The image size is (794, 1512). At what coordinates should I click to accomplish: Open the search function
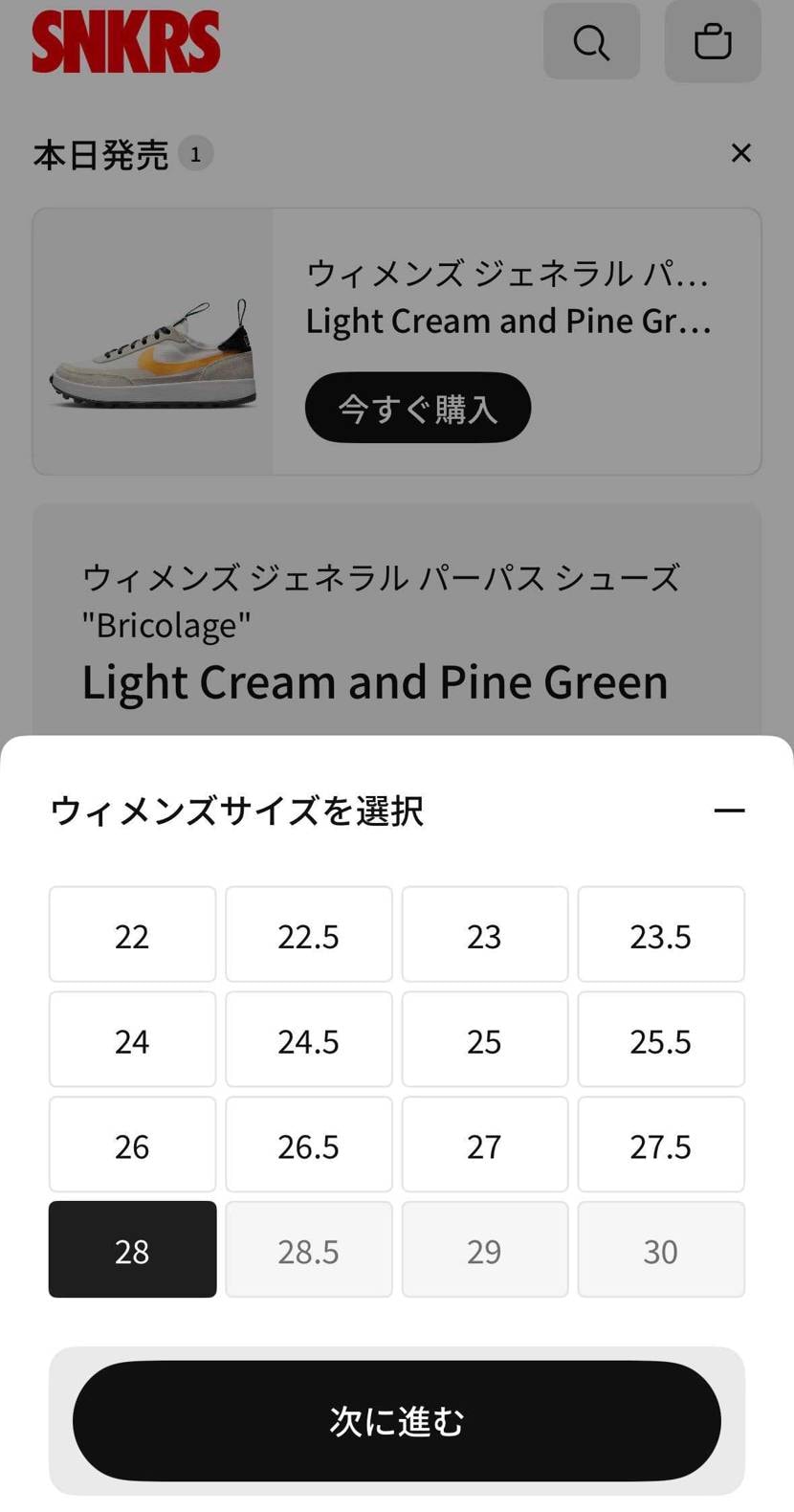click(590, 41)
